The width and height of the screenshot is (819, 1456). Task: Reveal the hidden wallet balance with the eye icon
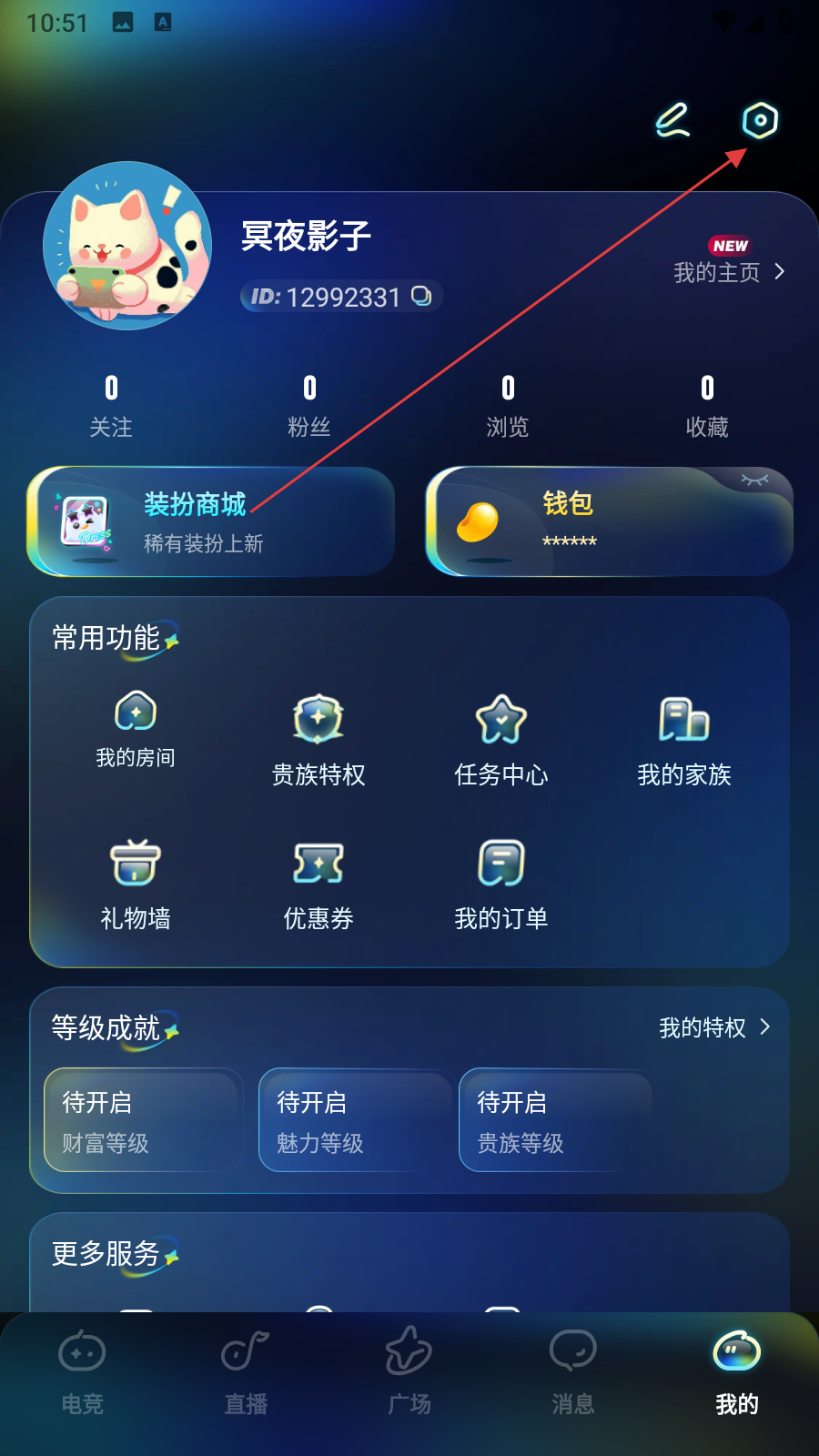click(754, 480)
